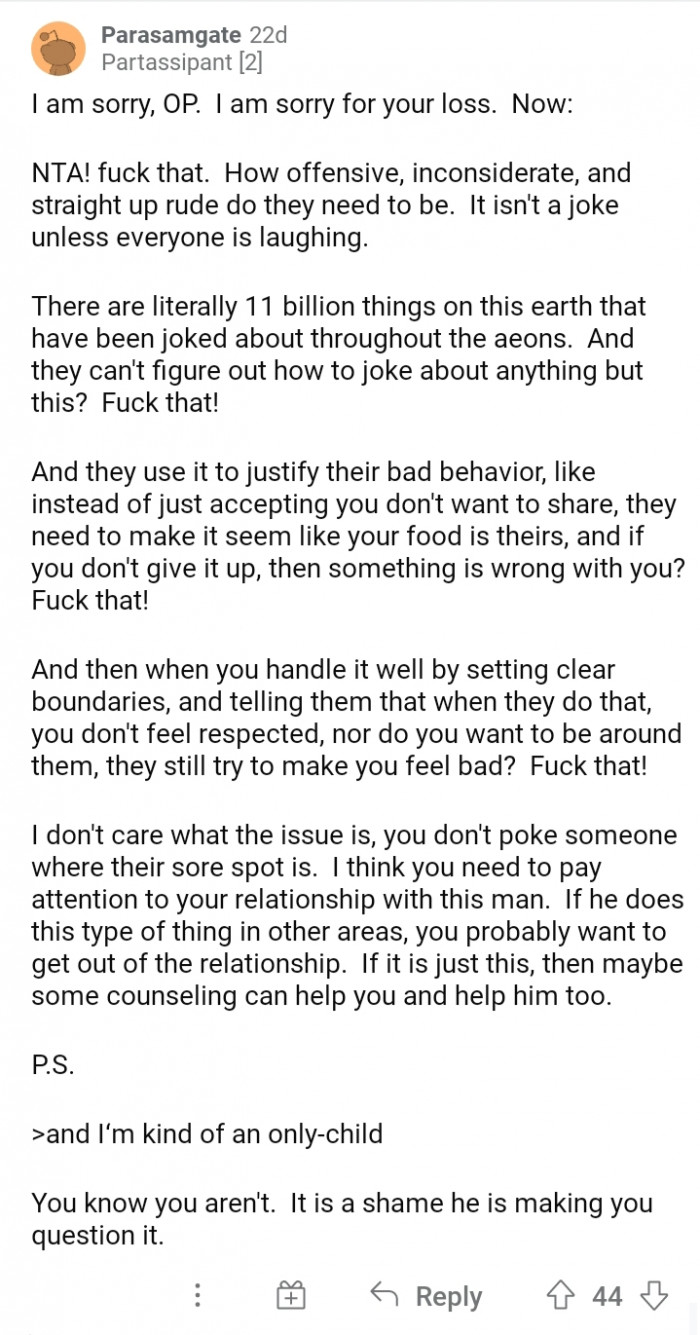This screenshot has width=700, height=1335.
Task: Open Parasamgate's profile avatar
Action: (58, 48)
